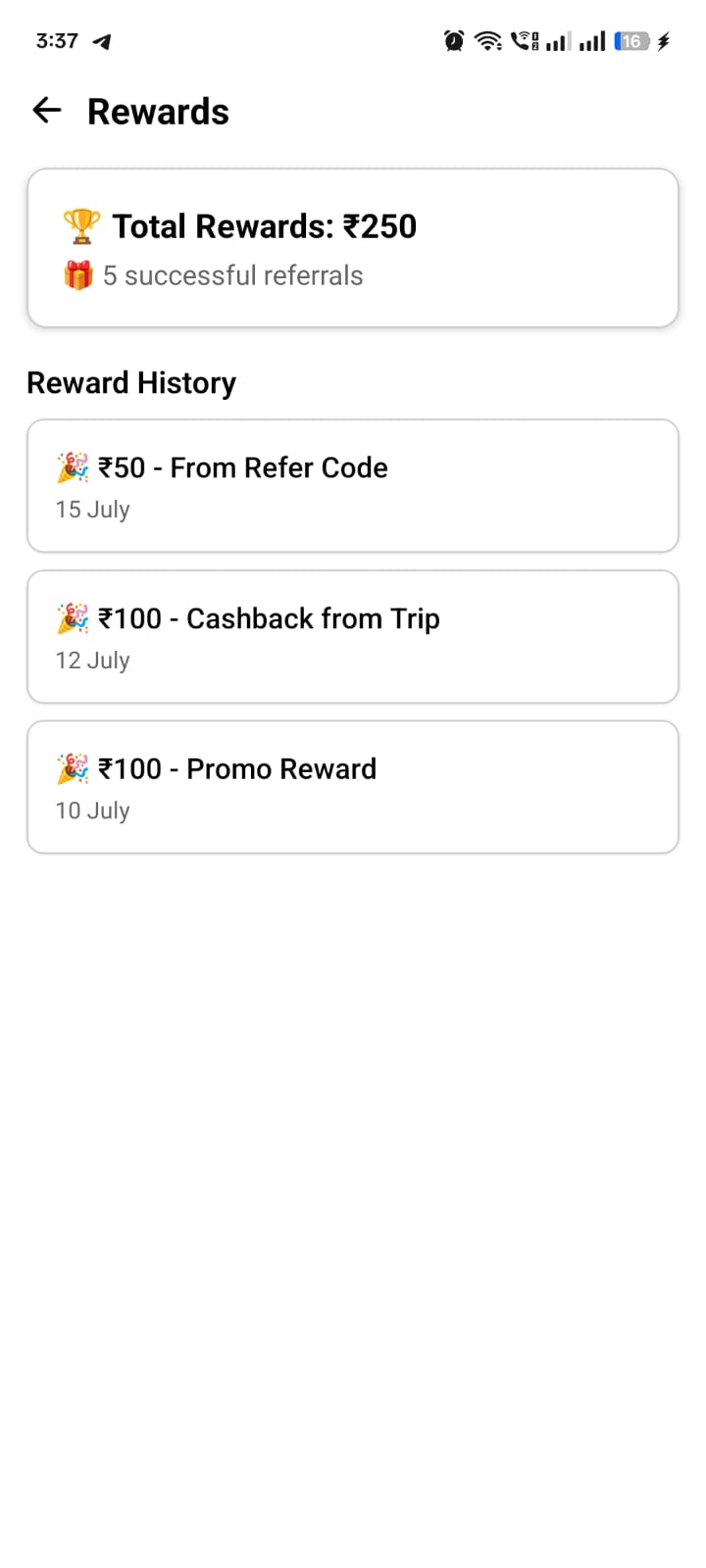Tap the Rewards screen title
This screenshot has width=706, height=1568.
click(x=158, y=111)
